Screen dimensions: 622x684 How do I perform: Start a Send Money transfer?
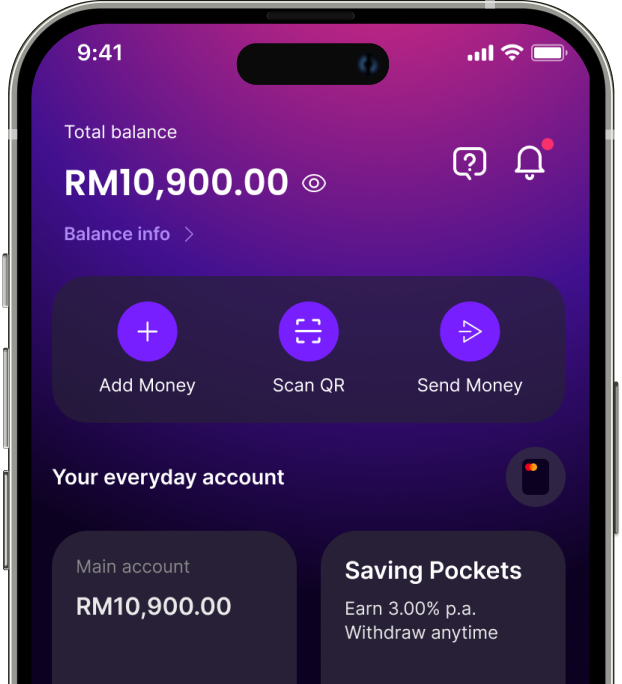coord(469,332)
